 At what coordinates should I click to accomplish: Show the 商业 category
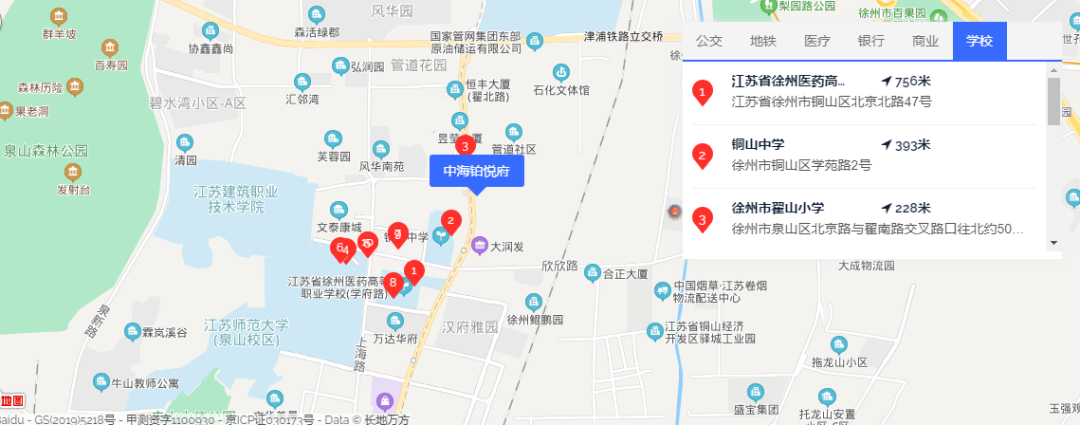tap(925, 41)
